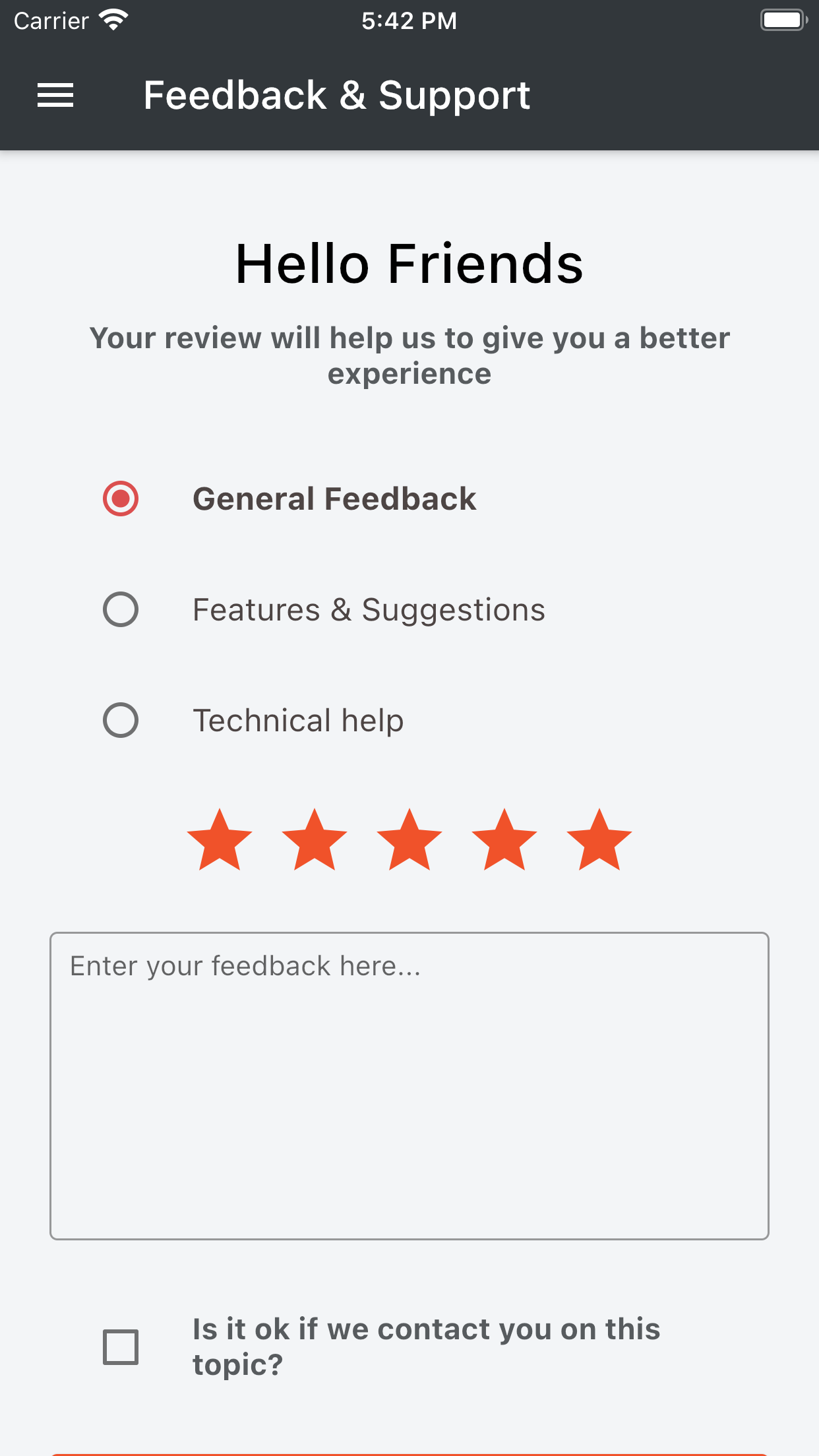819x1456 pixels.
Task: Rate one star
Action: [x=220, y=841]
